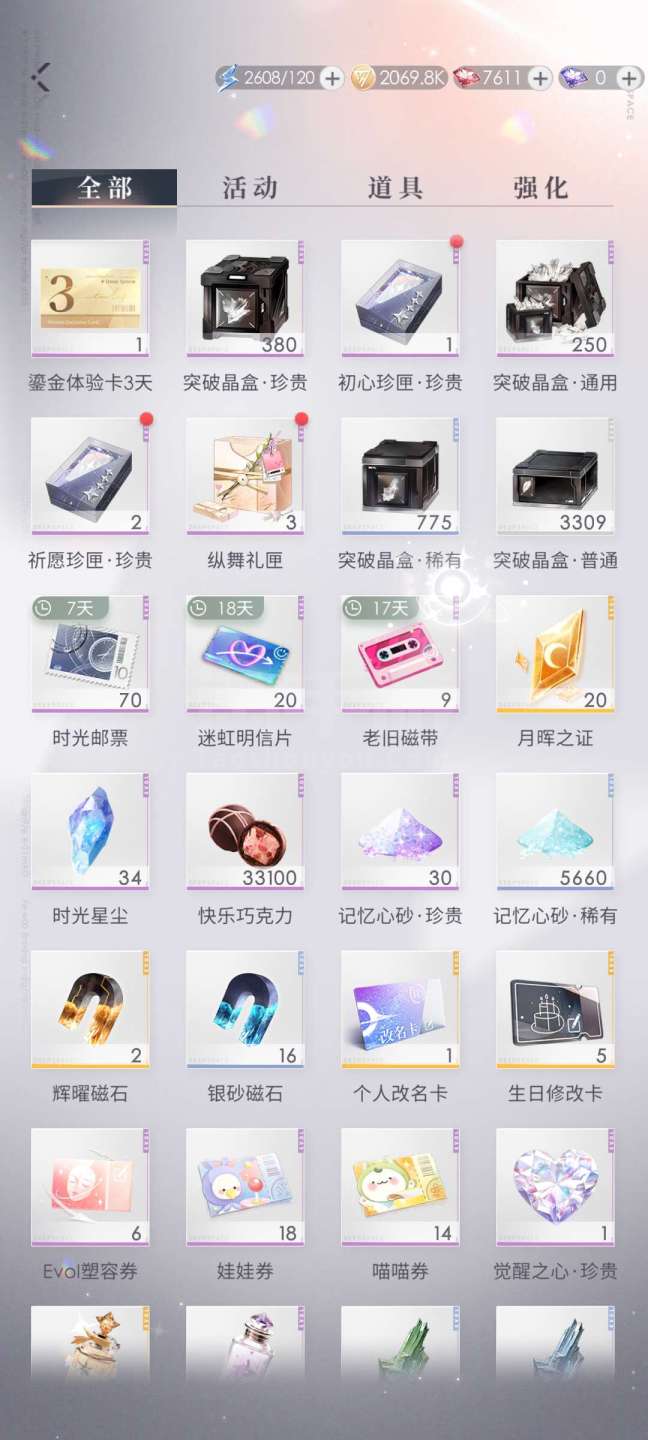The width and height of the screenshot is (648, 1440).
Task: Select the 娃娃券 ticket
Action: click(x=245, y=1187)
